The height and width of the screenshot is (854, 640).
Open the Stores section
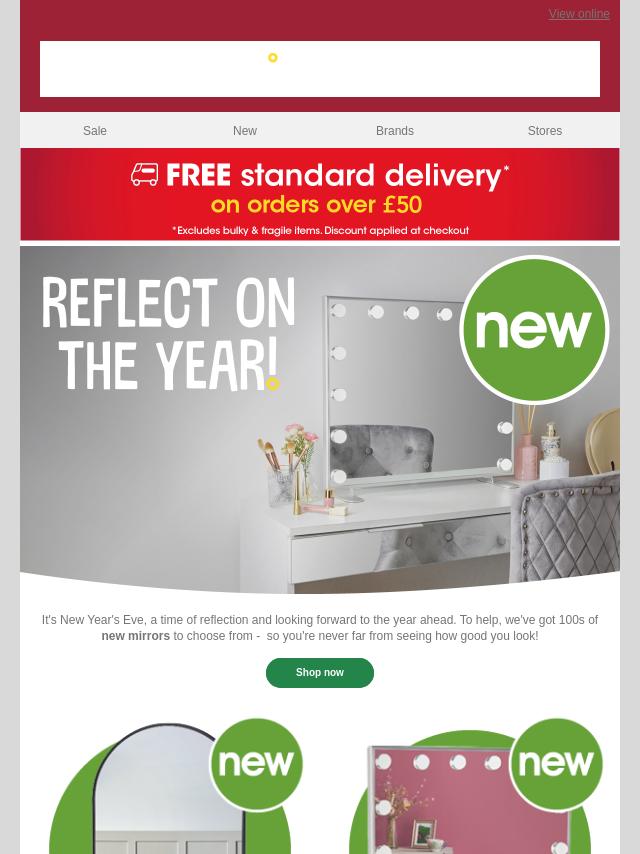click(545, 131)
